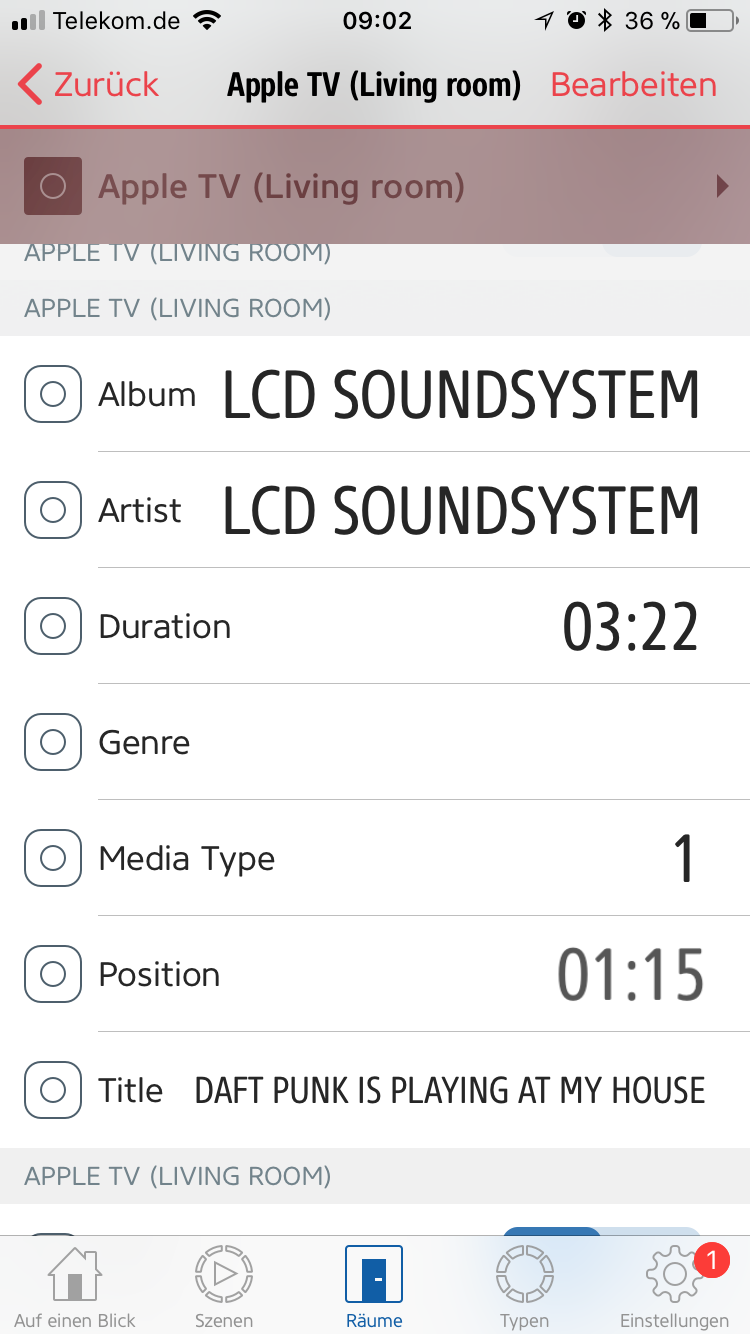The image size is (750, 1334).
Task: Switch to the Szenen tab
Action: click(224, 1288)
